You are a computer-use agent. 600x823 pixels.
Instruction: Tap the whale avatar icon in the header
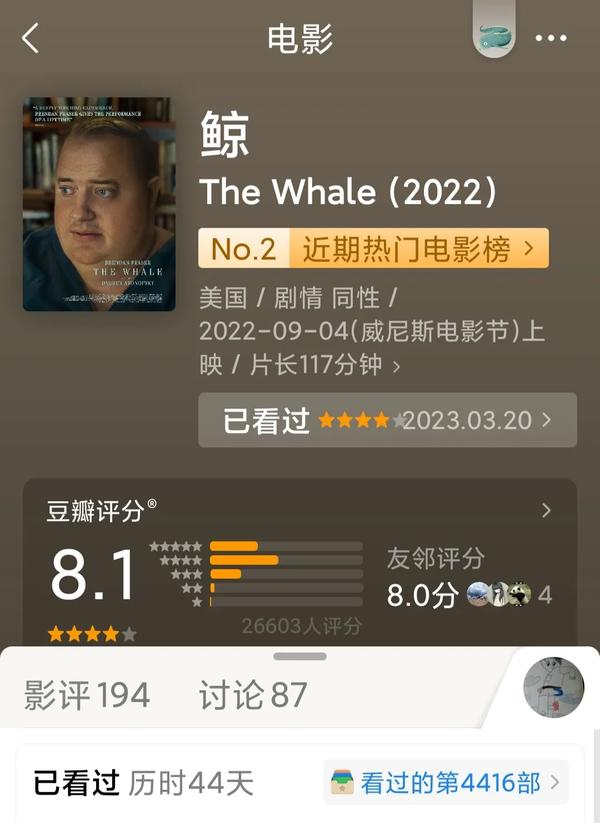pos(493,37)
